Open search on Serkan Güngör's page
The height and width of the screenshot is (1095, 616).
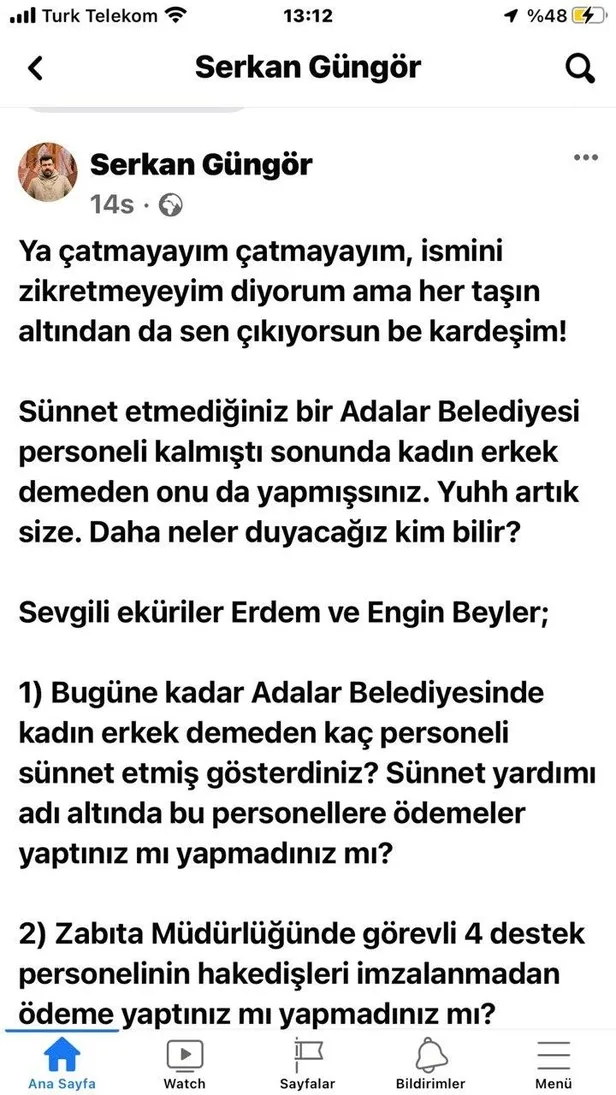coord(579,68)
